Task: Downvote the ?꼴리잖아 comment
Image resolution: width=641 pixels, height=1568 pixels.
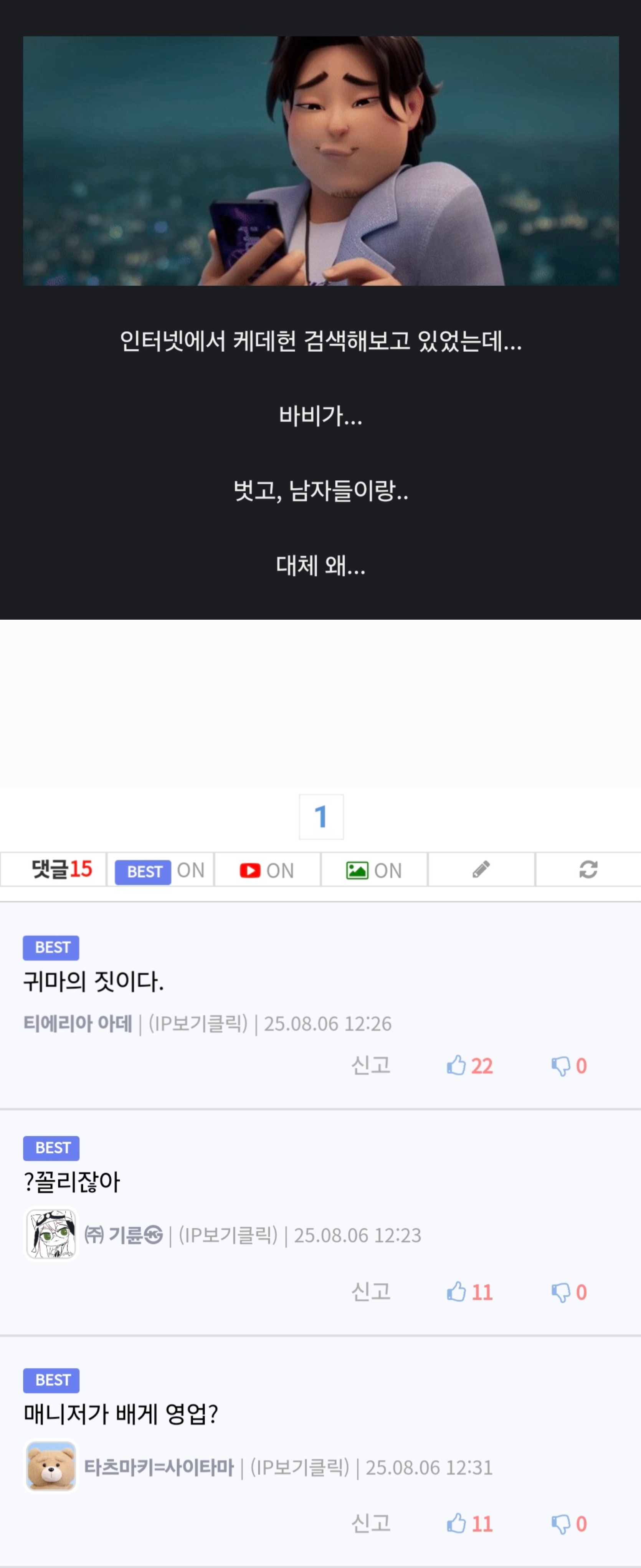Action: [568, 1292]
